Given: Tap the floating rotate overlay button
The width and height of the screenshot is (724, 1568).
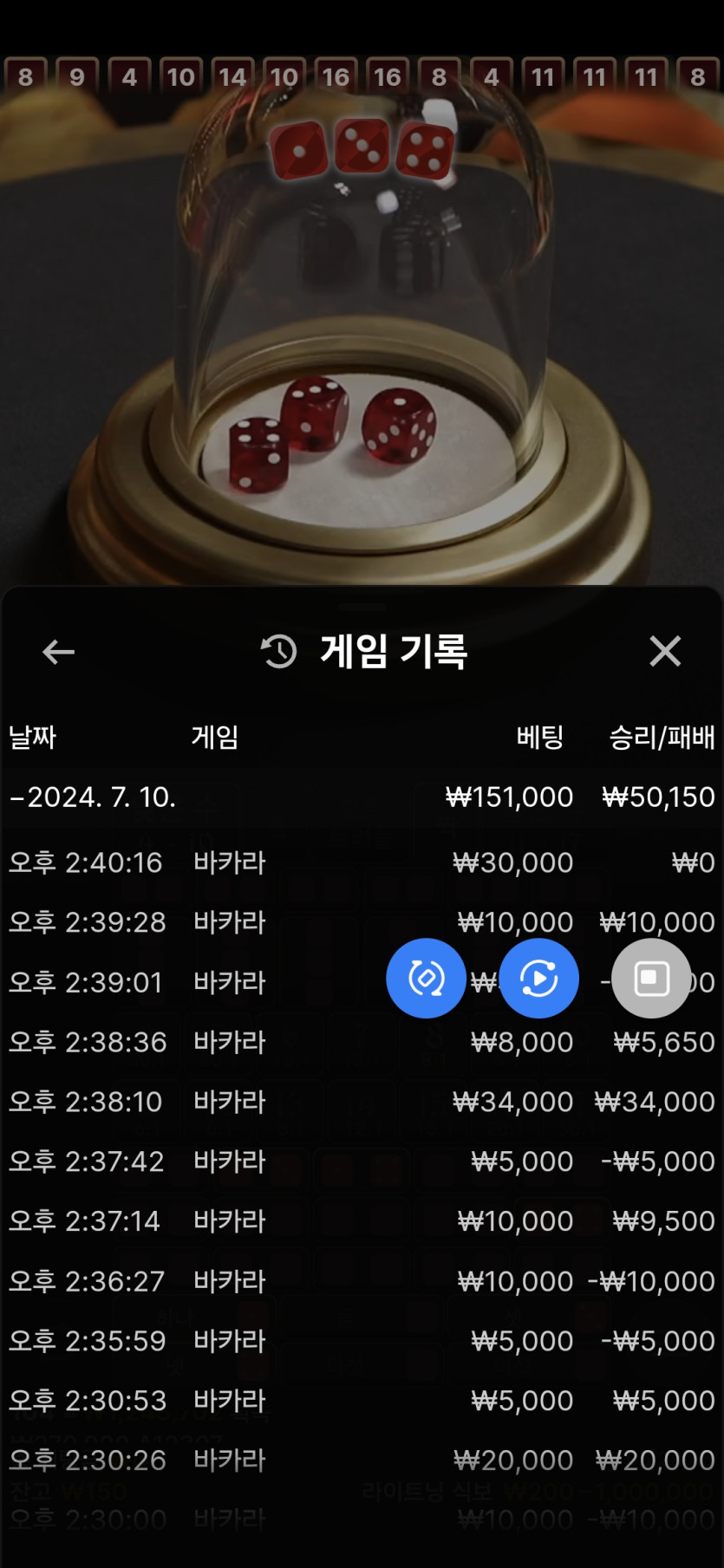Looking at the screenshot, I should point(426,979).
